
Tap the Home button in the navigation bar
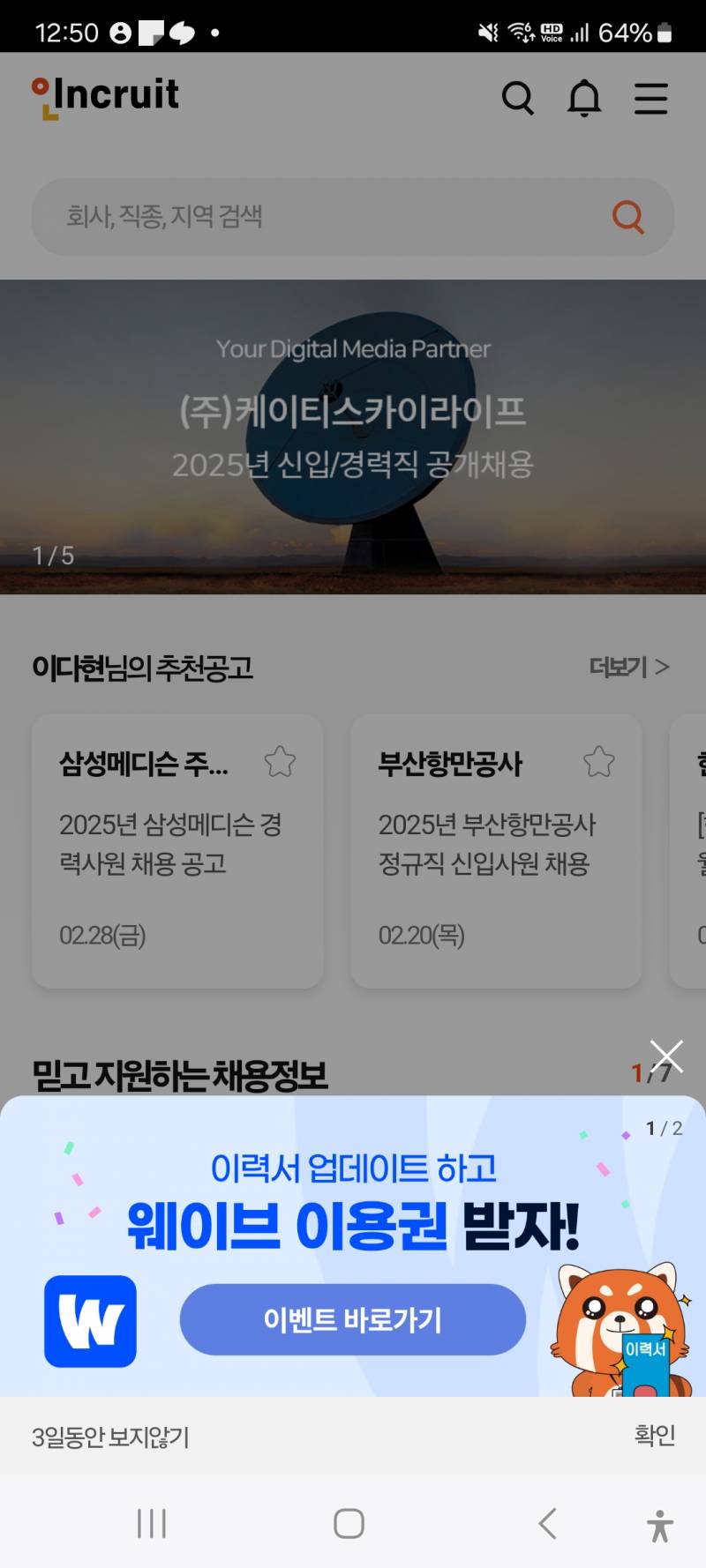pyautogui.click(x=349, y=1522)
